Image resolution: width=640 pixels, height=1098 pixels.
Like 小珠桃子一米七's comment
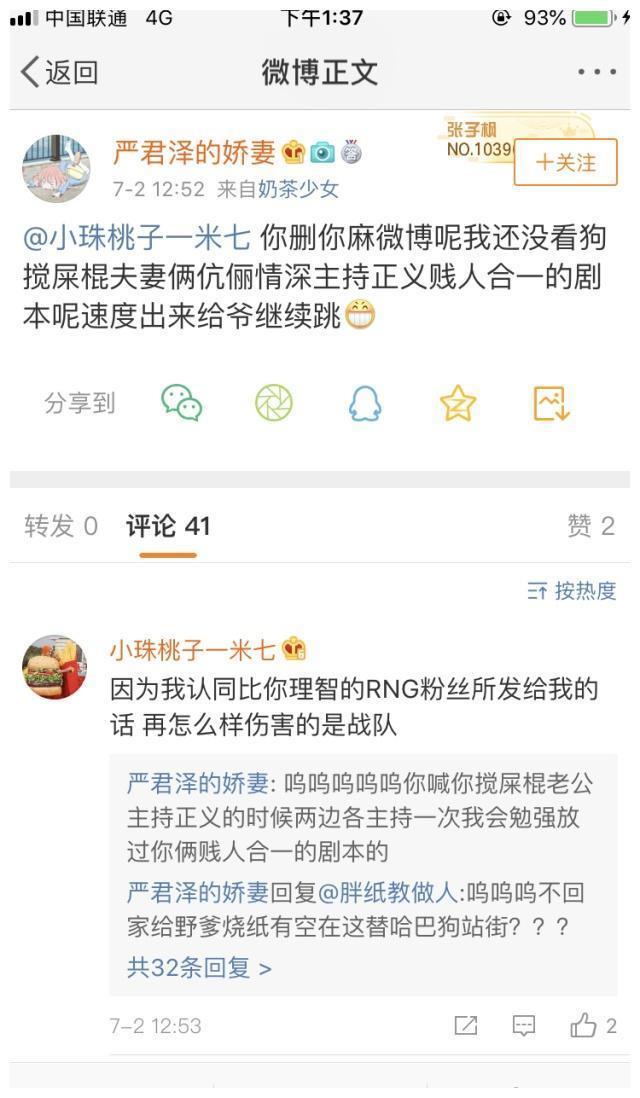(592, 1025)
